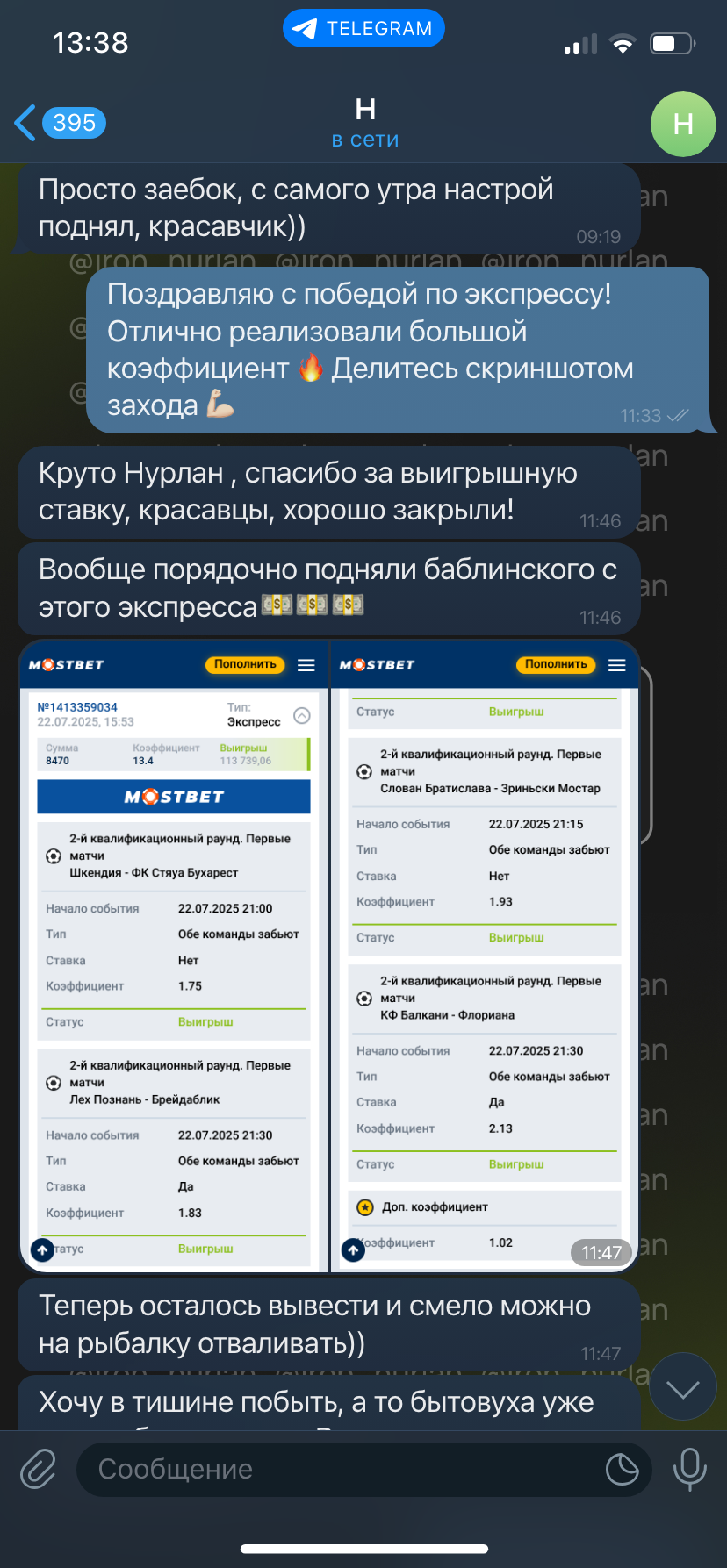Record a voice message with microphone
The height and width of the screenshot is (1568, 727).
point(689,1469)
